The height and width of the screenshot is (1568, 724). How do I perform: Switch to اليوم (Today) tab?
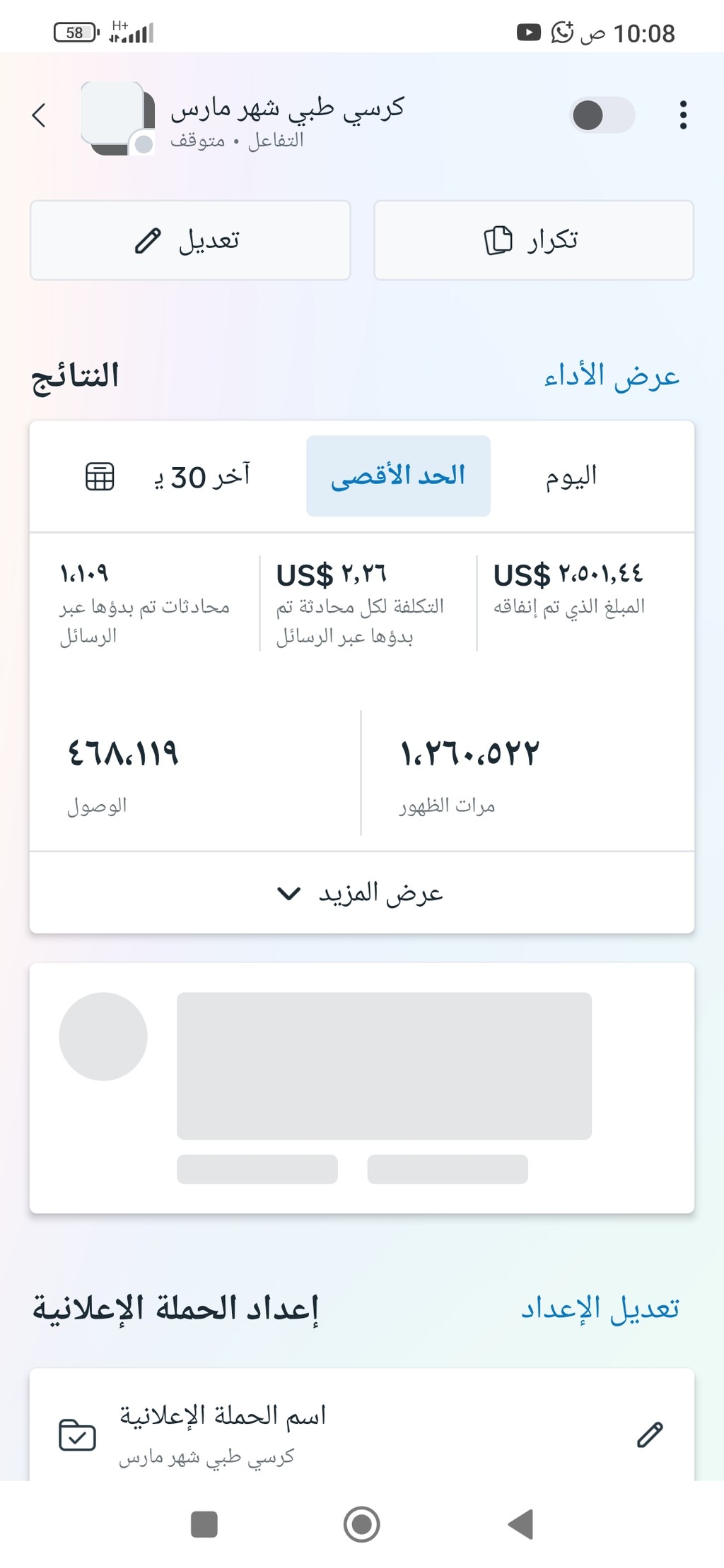pos(571,476)
